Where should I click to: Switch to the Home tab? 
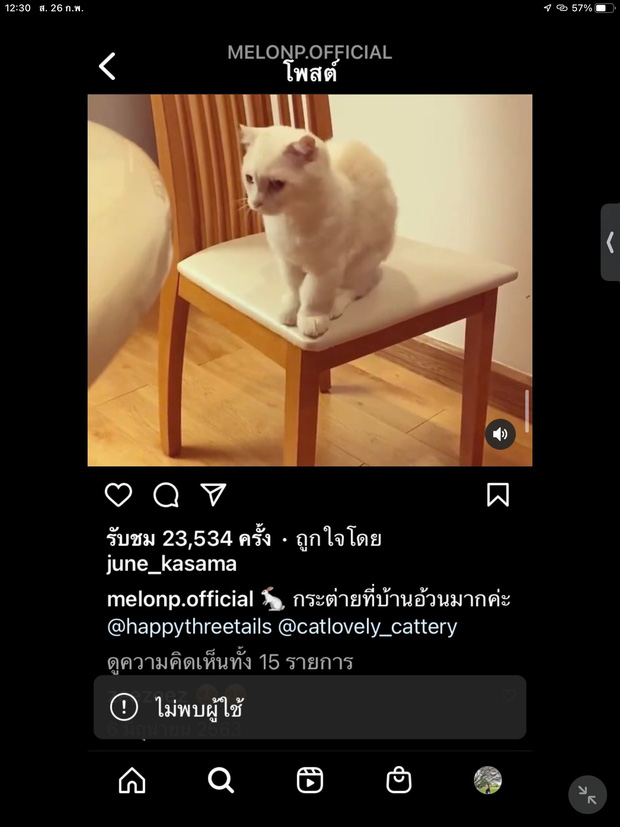pos(132,780)
